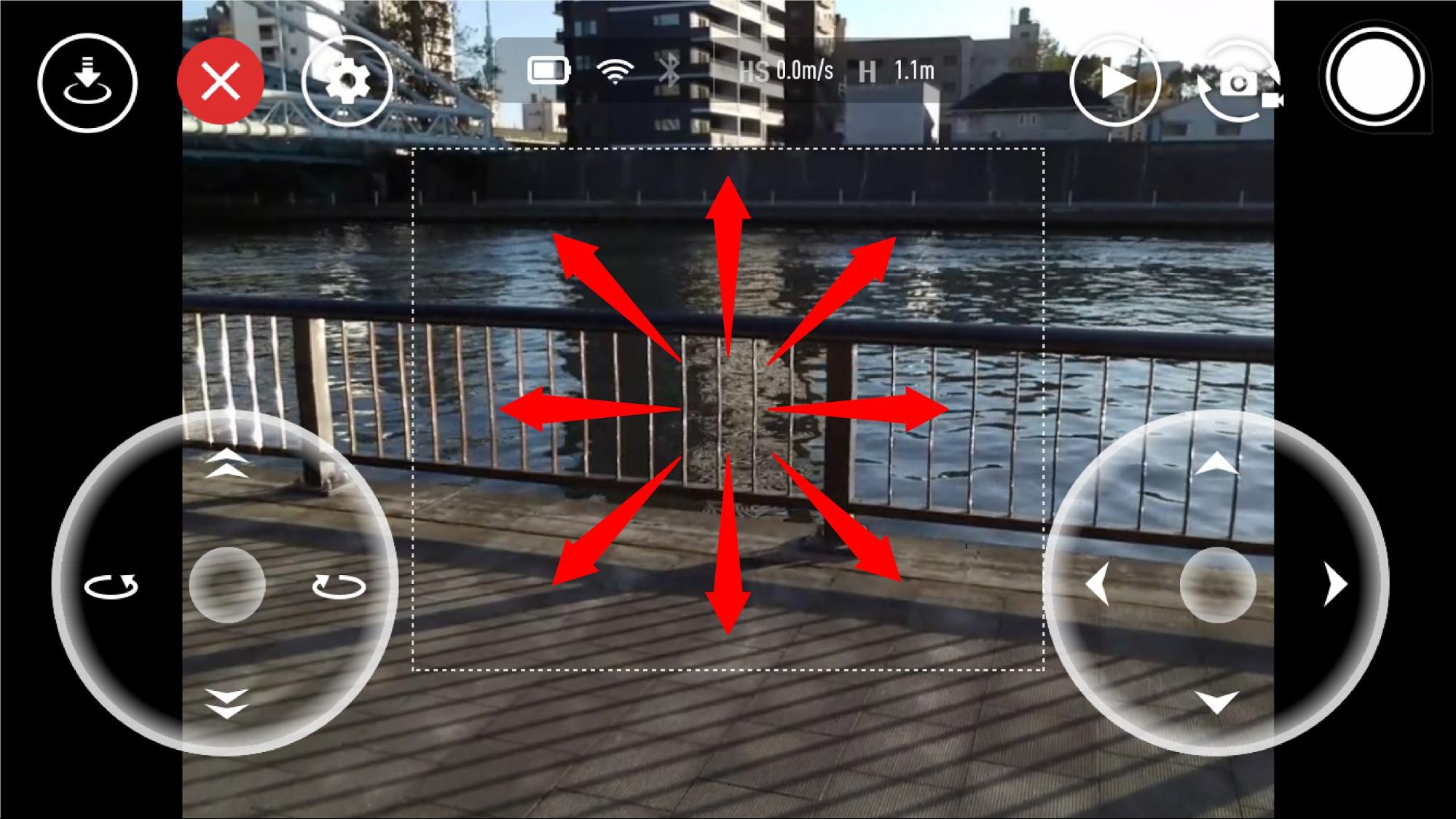Viewport: 1456px width, 819px height.
Task: Tap the white shutter record button
Action: 1374,77
